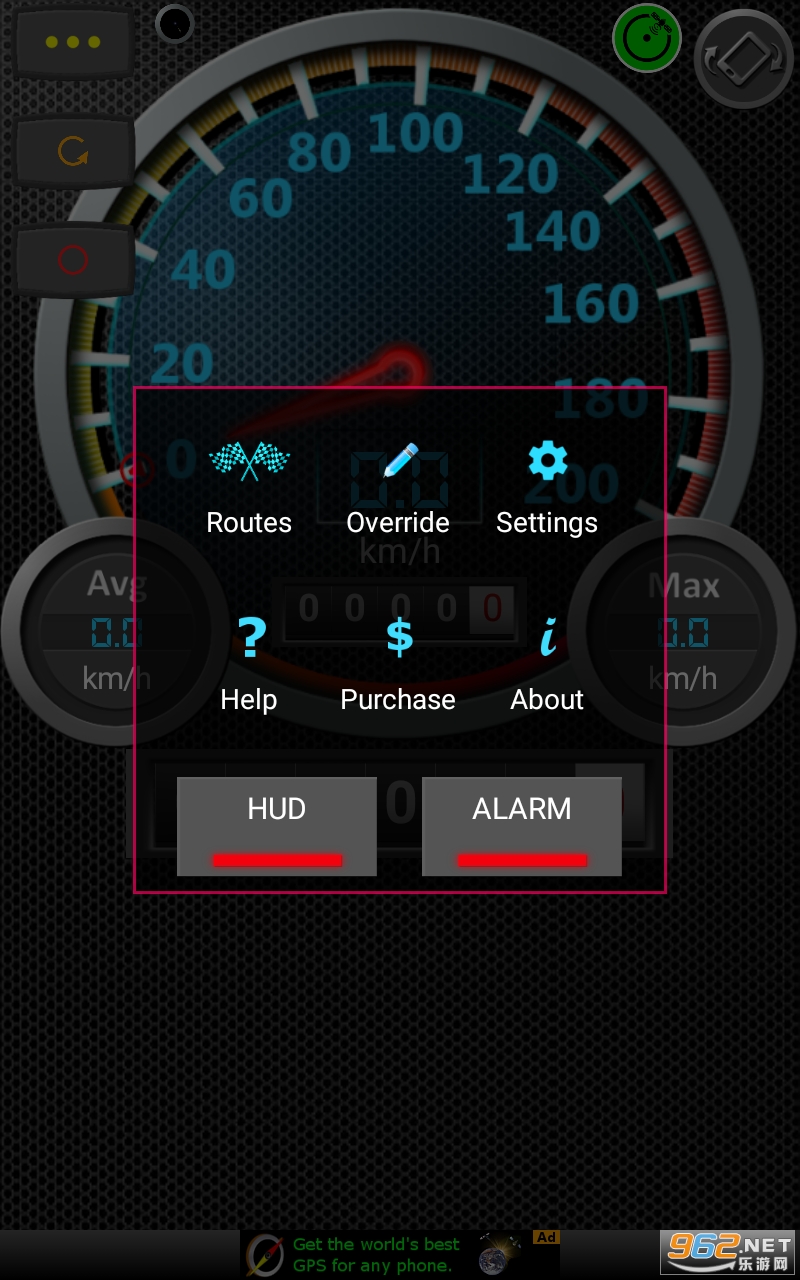Open the green GPS radar indicator
Viewport: 800px width, 1280px height.
(647, 39)
